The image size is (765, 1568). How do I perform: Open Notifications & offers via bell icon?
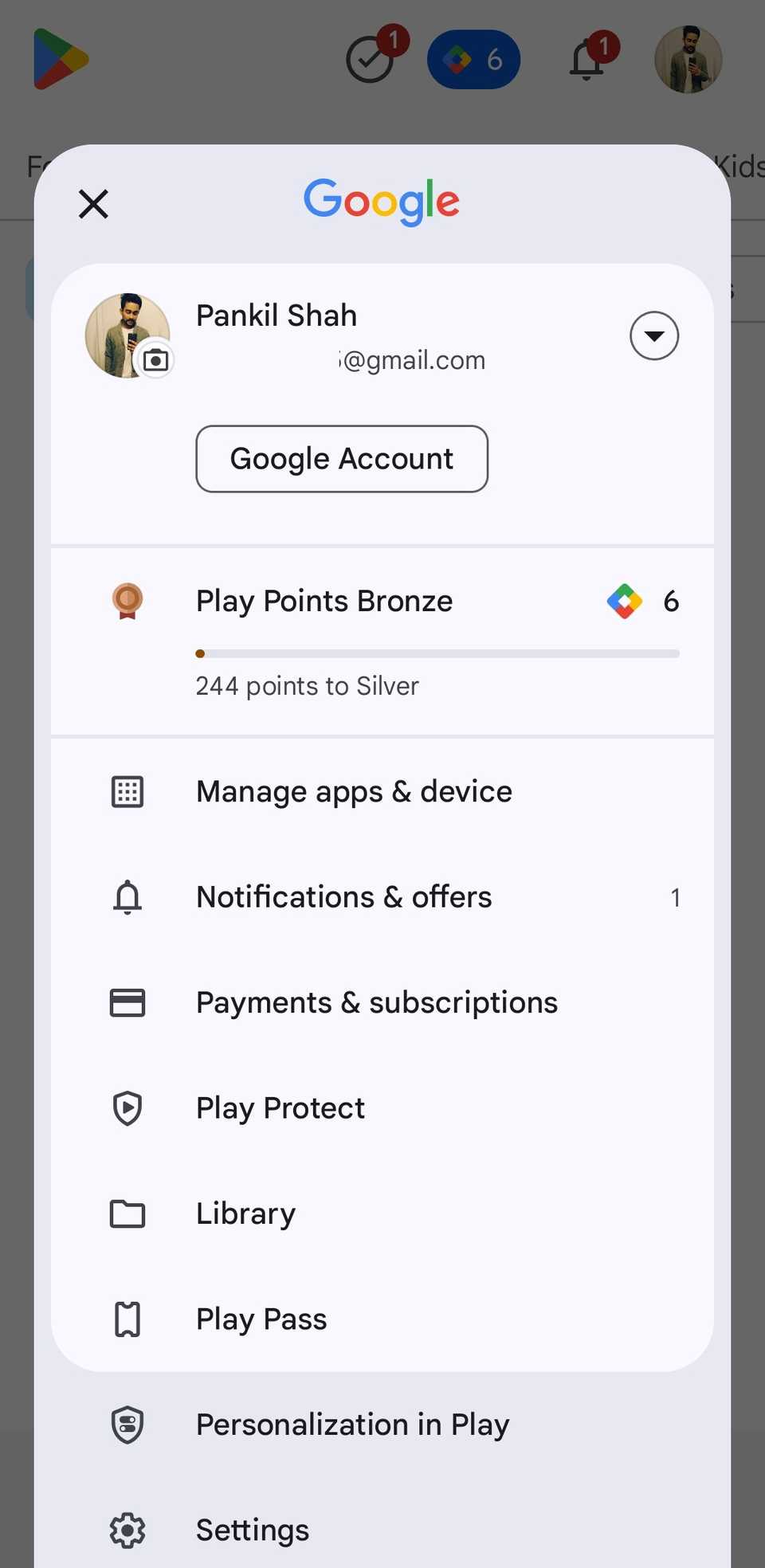click(127, 896)
